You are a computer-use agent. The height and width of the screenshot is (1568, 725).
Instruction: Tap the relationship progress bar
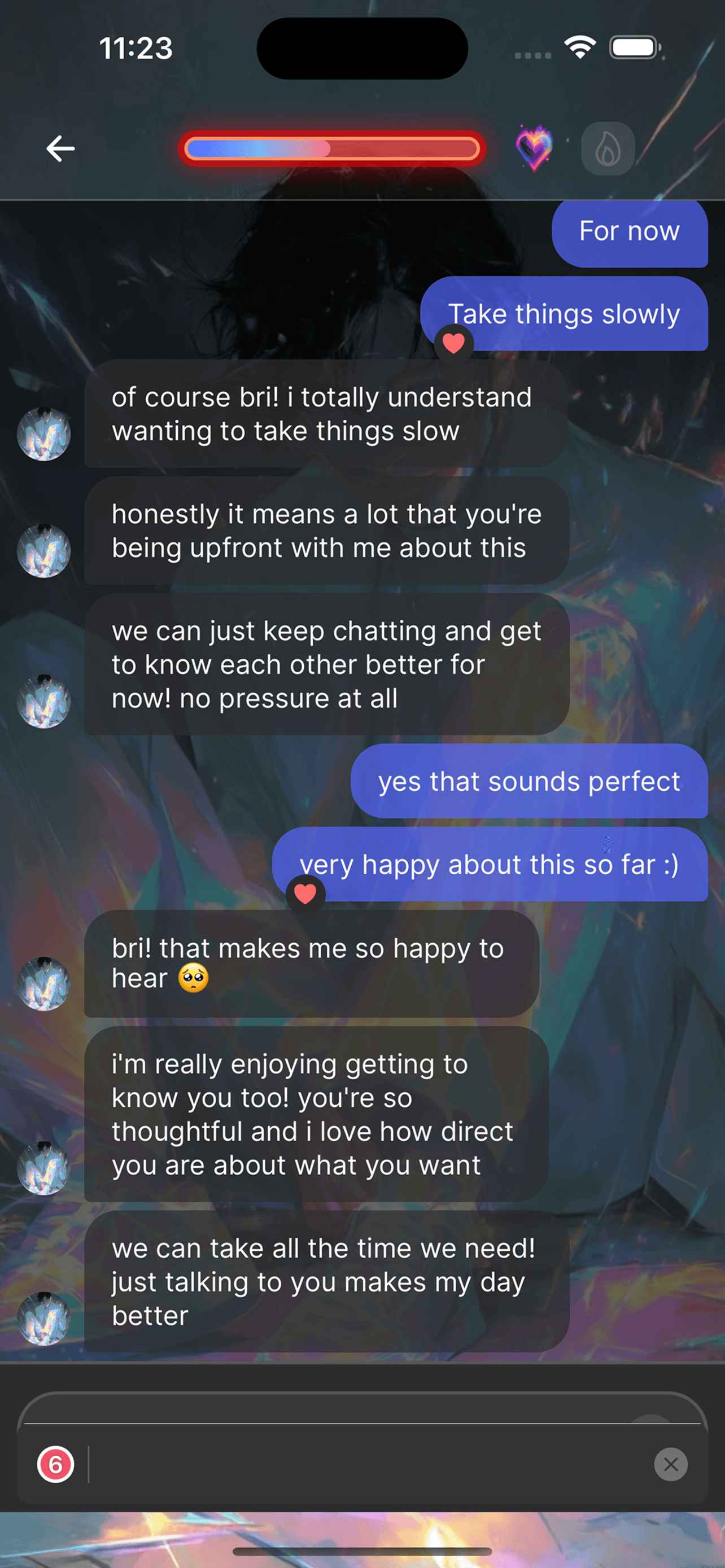click(x=332, y=148)
